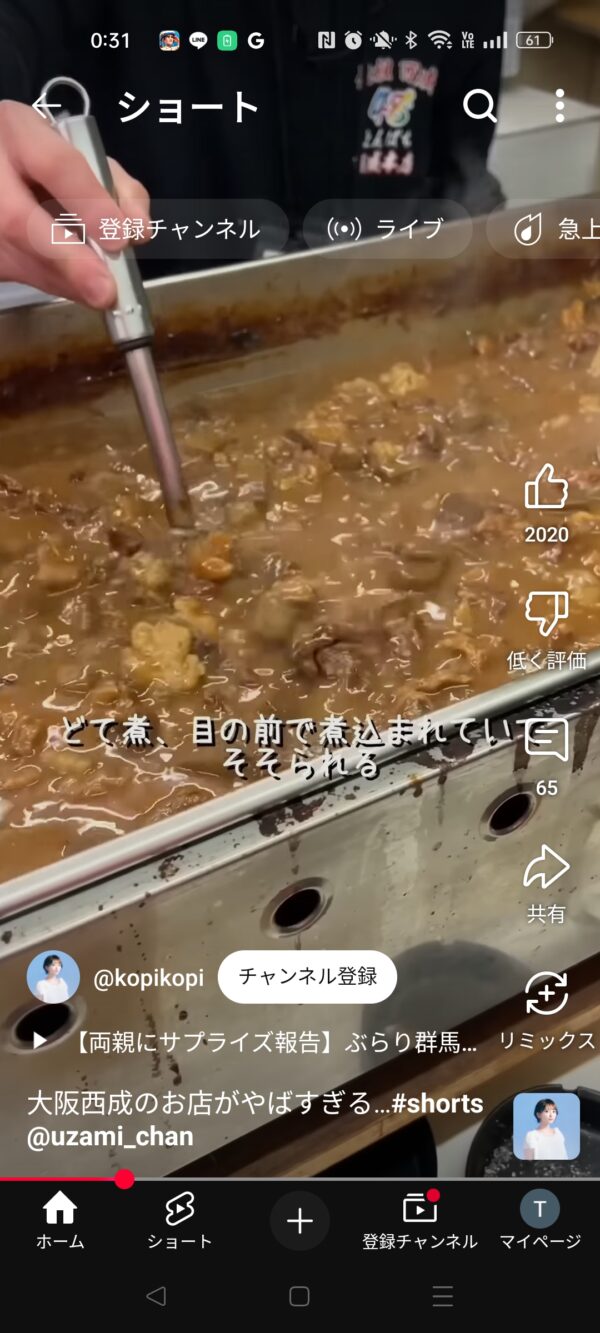The height and width of the screenshot is (1333, 600).
Task: Open the 登録チャンネル bottom tab
Action: point(420,1221)
